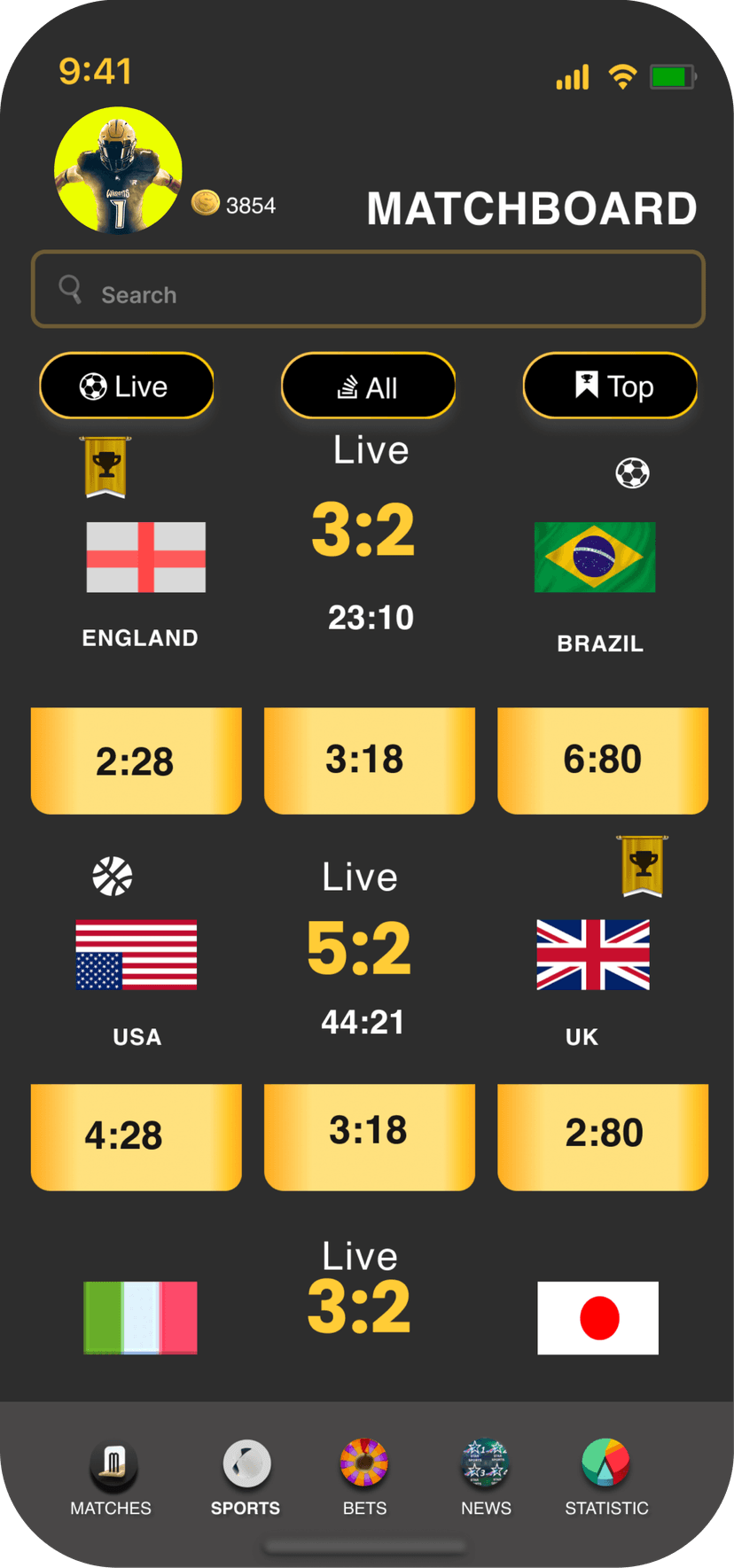Select the 2:80 odds for UK
The height and width of the screenshot is (1568, 734).
point(603,1136)
